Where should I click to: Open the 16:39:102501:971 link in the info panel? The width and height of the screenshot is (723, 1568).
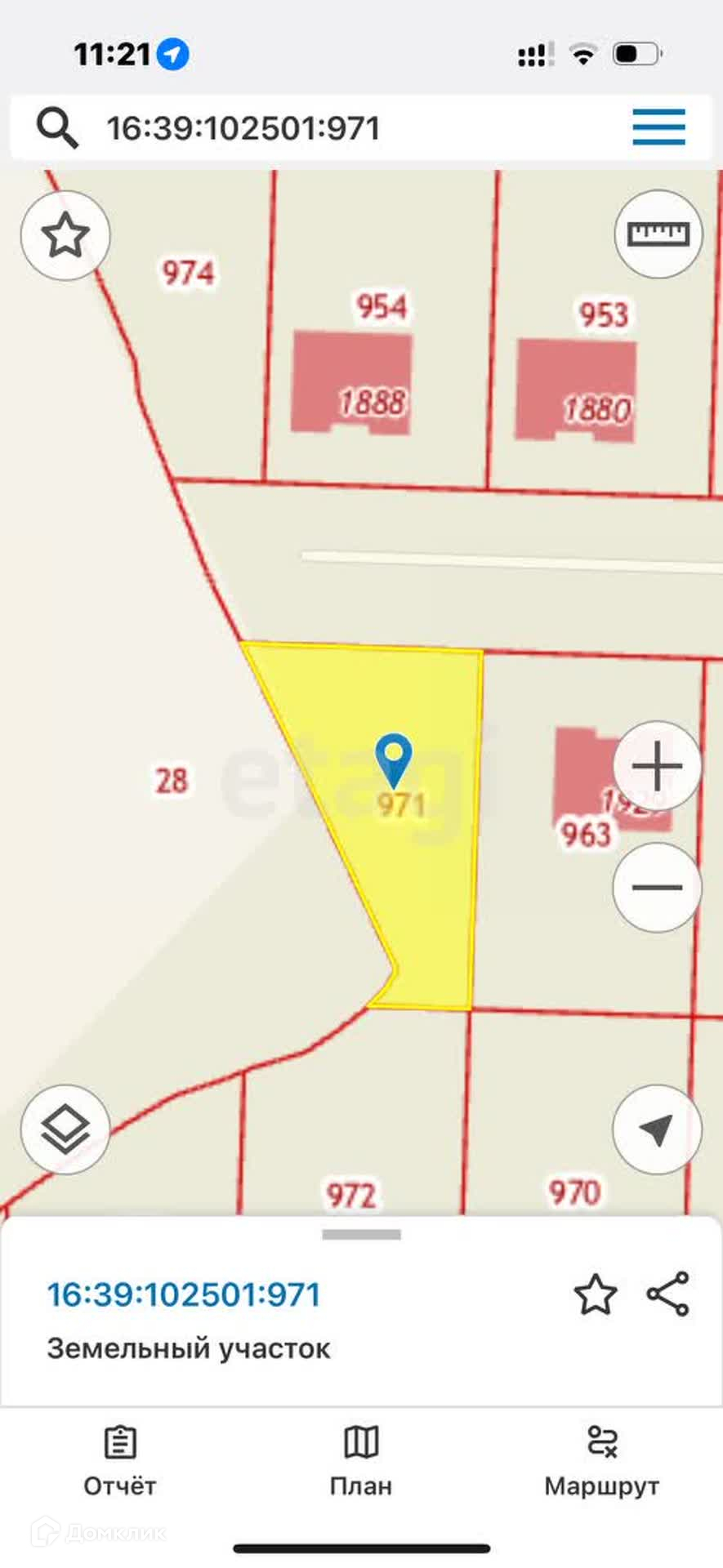pos(184,1294)
